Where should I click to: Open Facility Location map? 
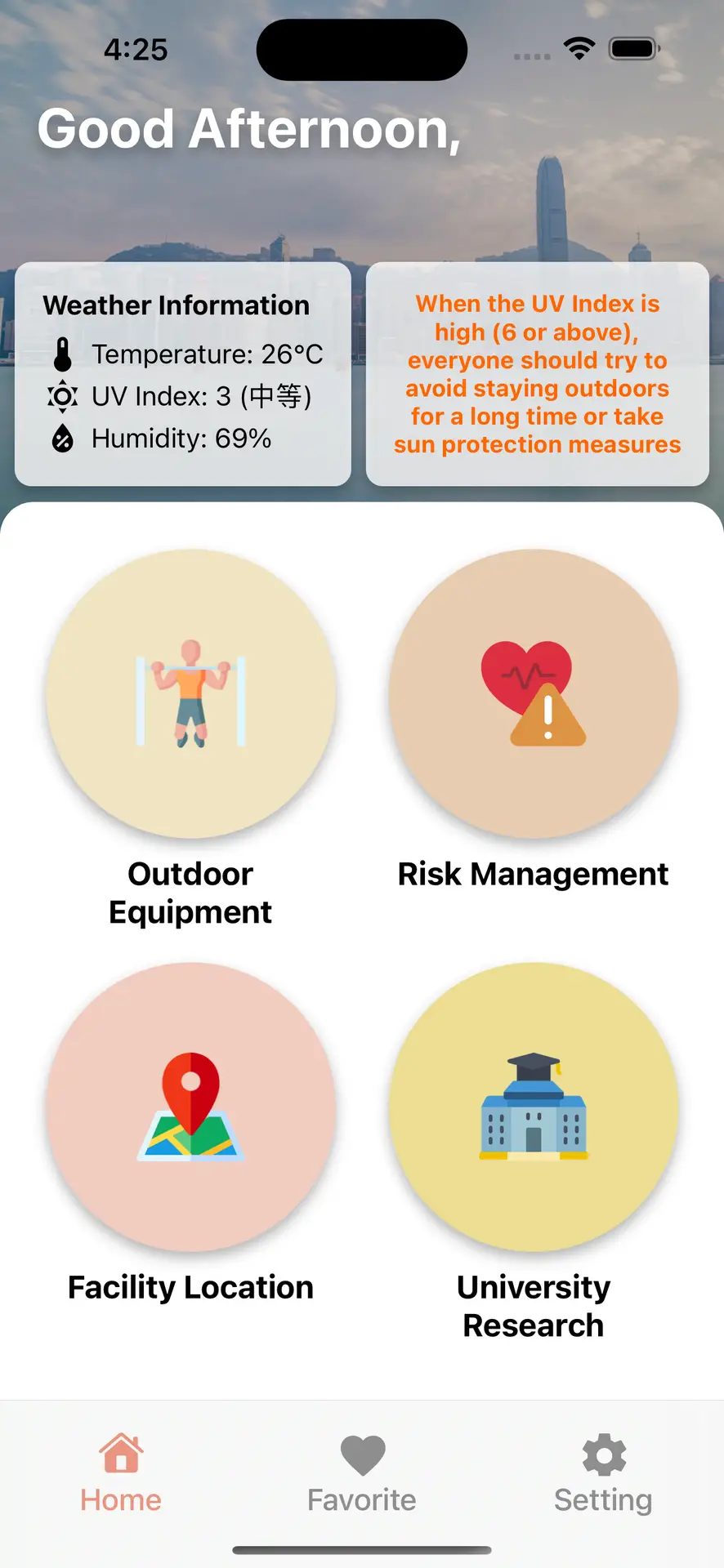190,1107
